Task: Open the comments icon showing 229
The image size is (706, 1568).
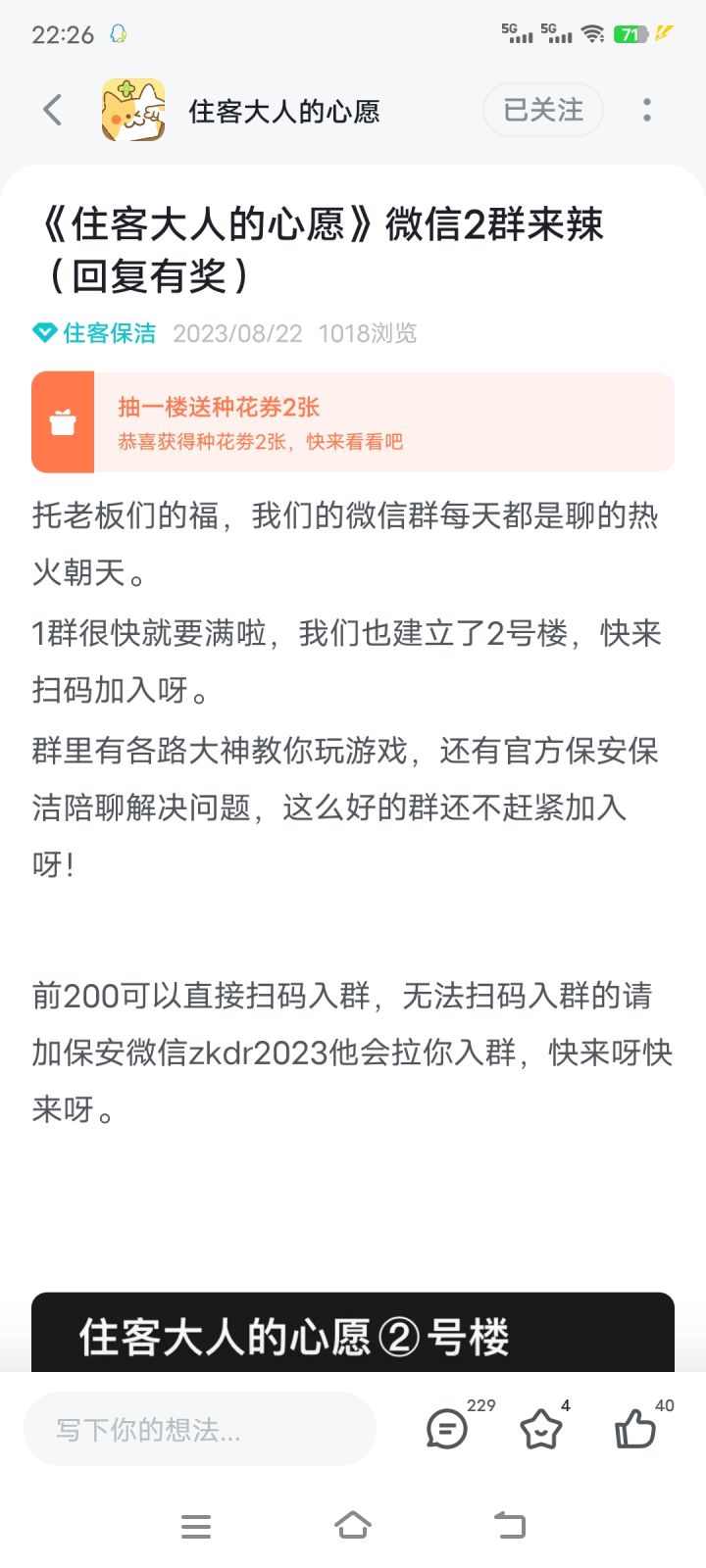Action: click(x=447, y=1429)
